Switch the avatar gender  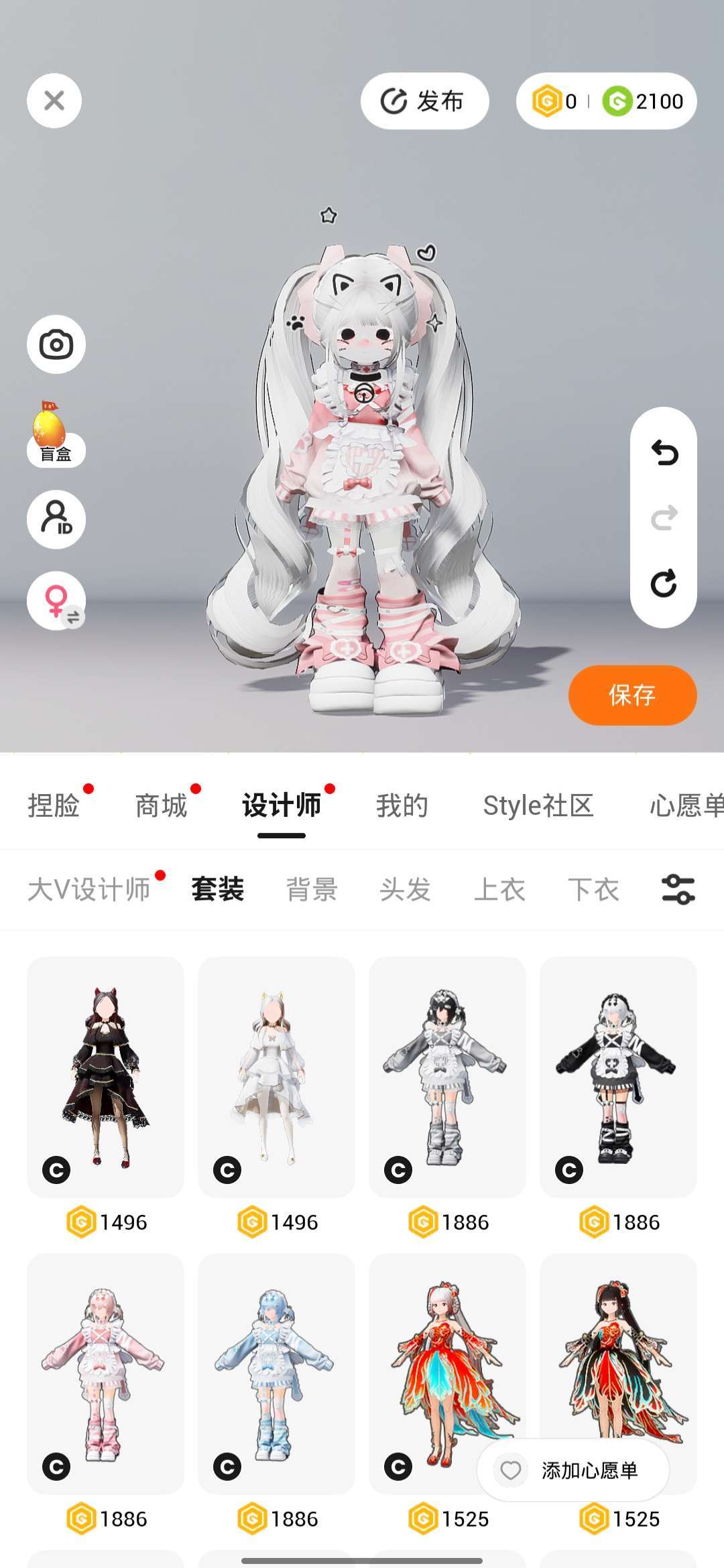[x=56, y=600]
